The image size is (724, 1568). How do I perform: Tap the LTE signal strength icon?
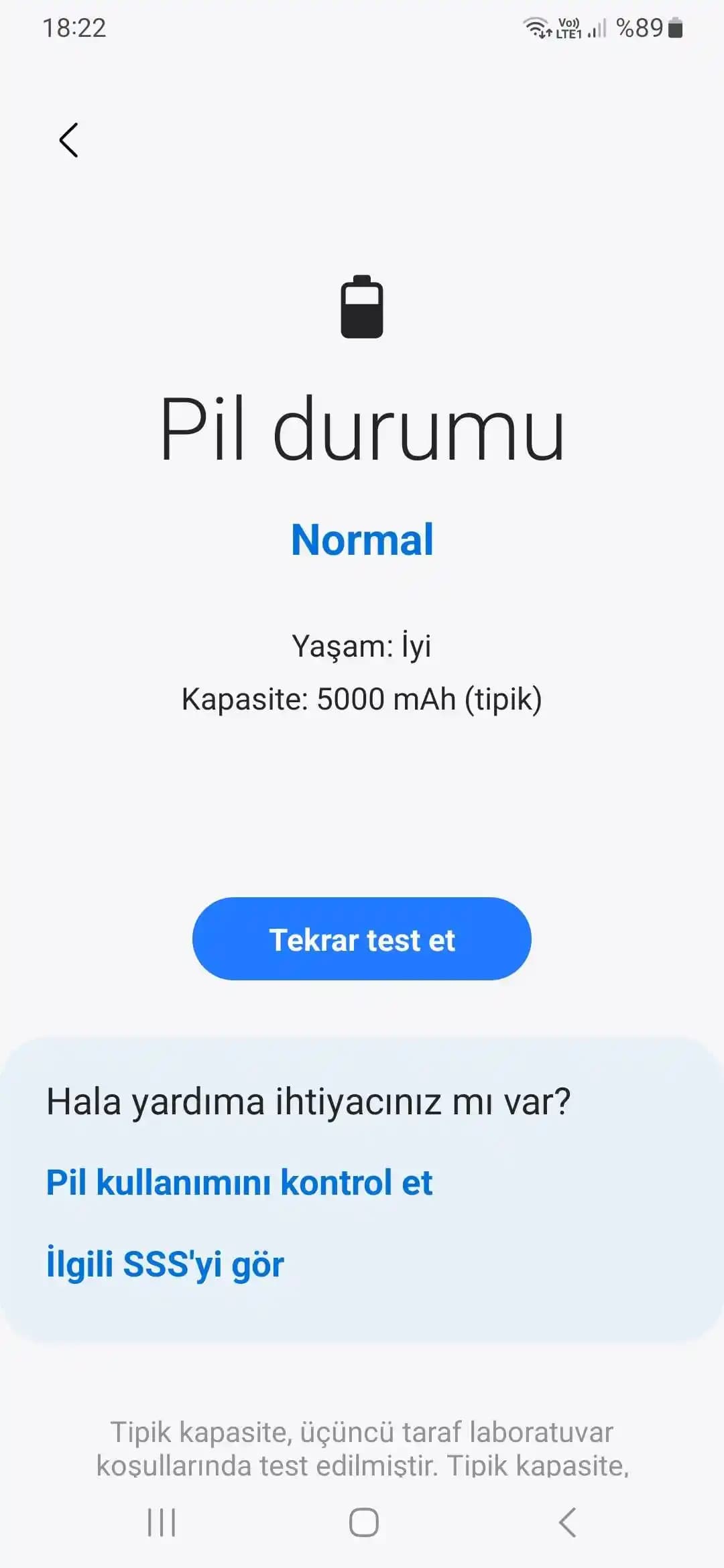pos(597,28)
